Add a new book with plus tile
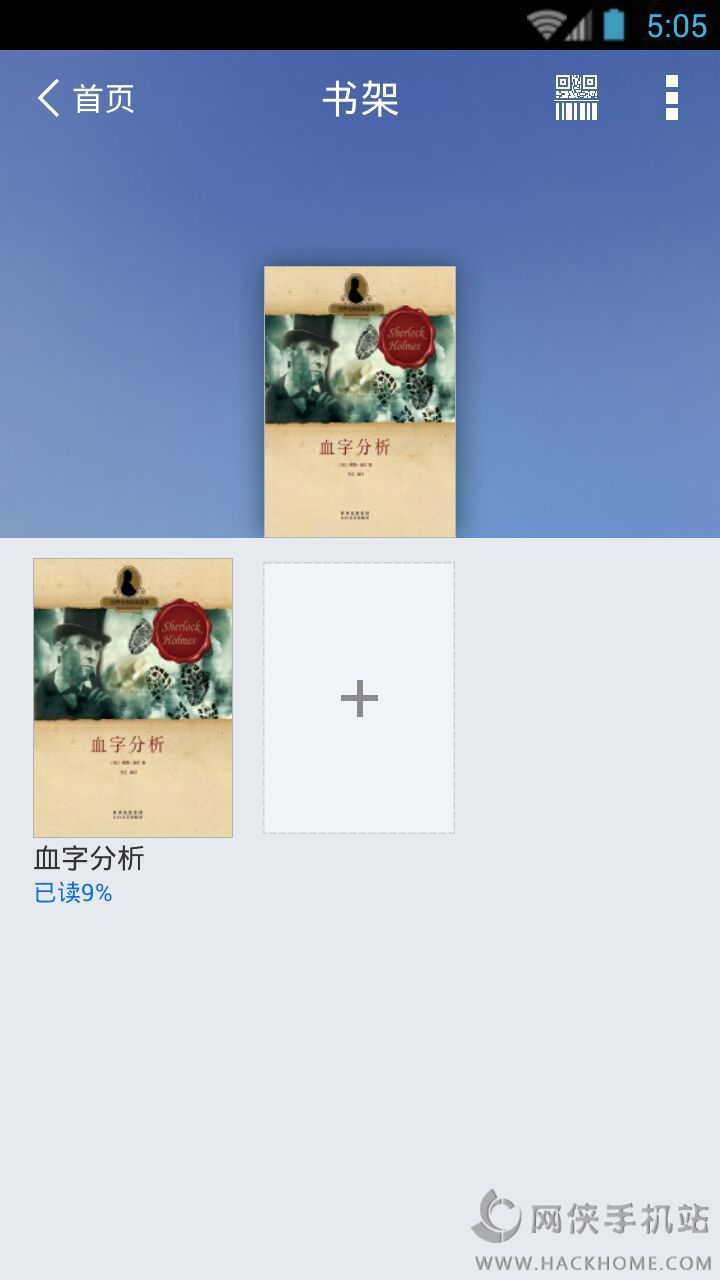The height and width of the screenshot is (1280, 720). pos(359,698)
